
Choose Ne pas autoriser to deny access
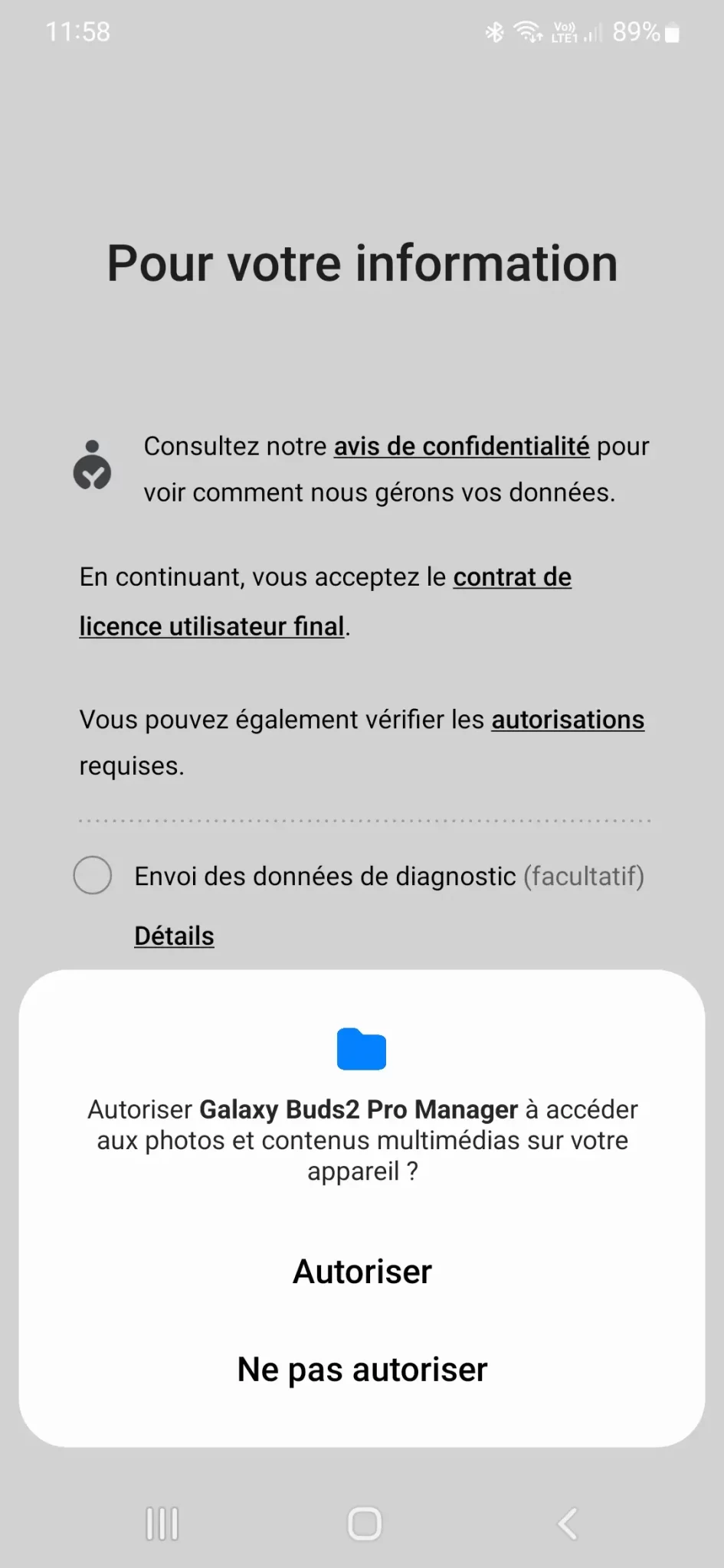pos(362,1370)
